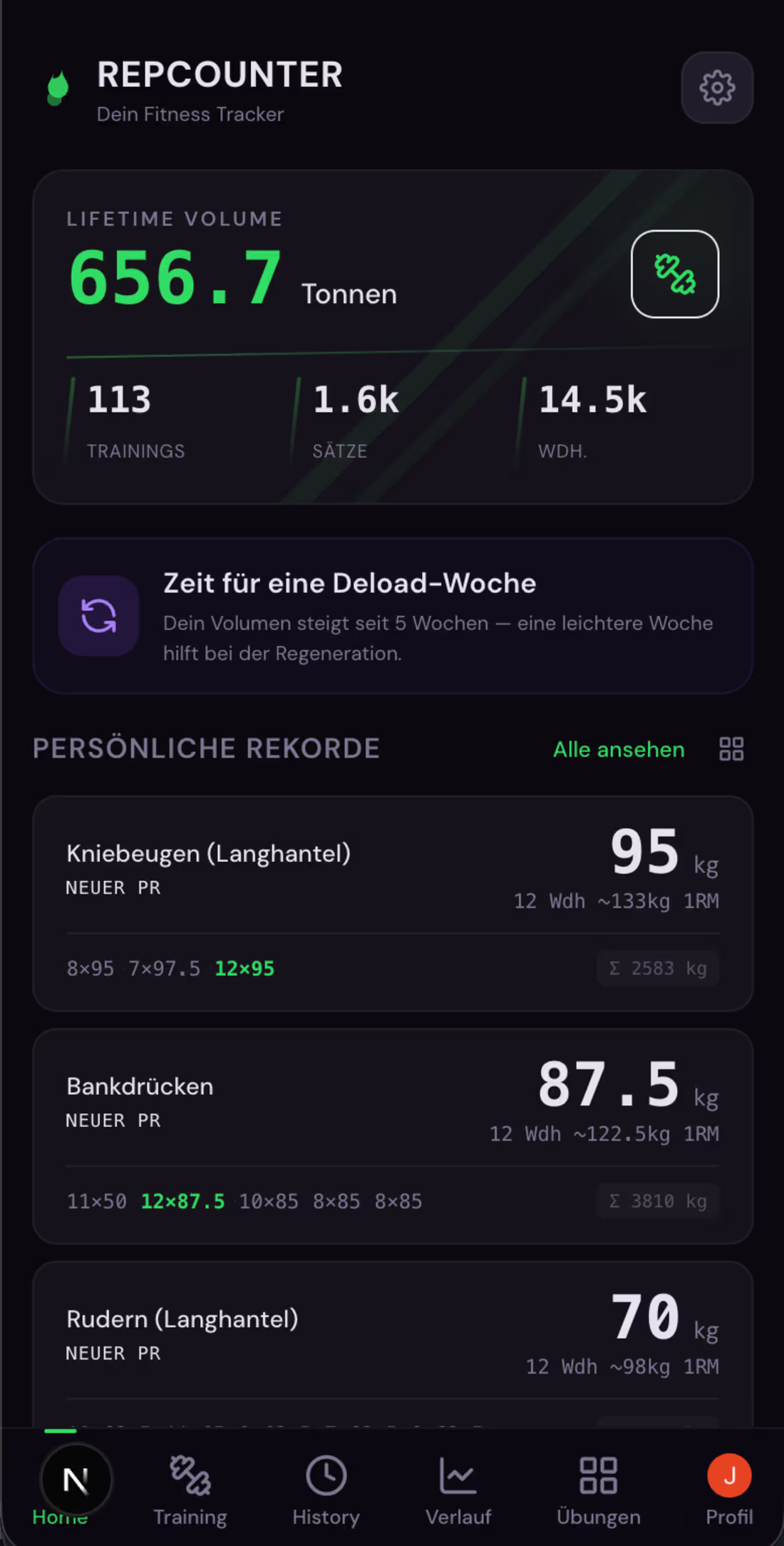Open the Verlauf tab

click(x=458, y=1490)
